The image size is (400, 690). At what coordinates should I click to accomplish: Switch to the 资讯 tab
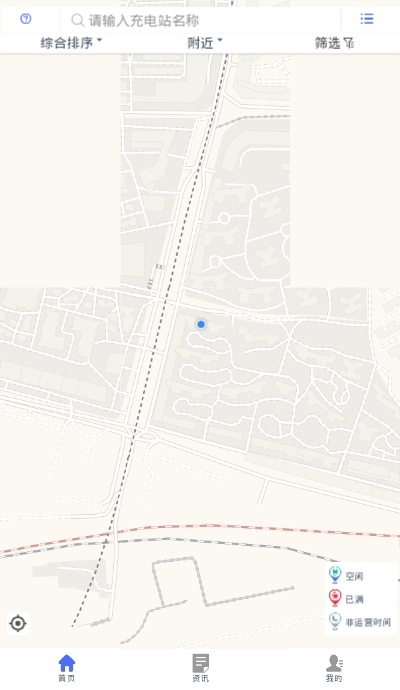[x=201, y=668]
